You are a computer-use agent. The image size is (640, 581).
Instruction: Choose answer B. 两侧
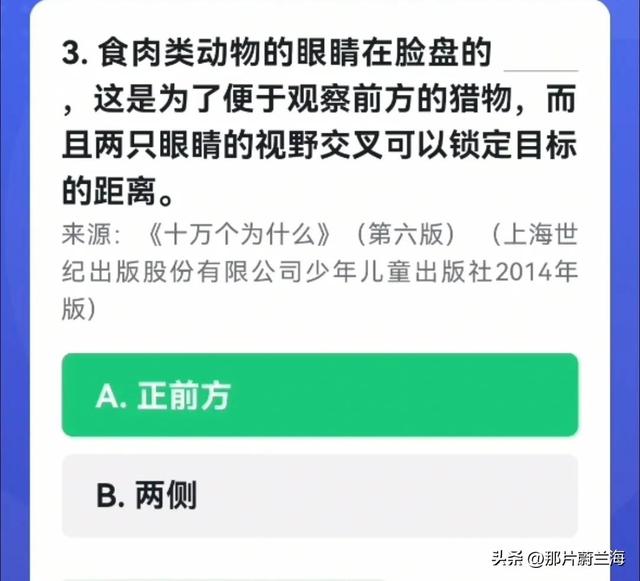319,495
